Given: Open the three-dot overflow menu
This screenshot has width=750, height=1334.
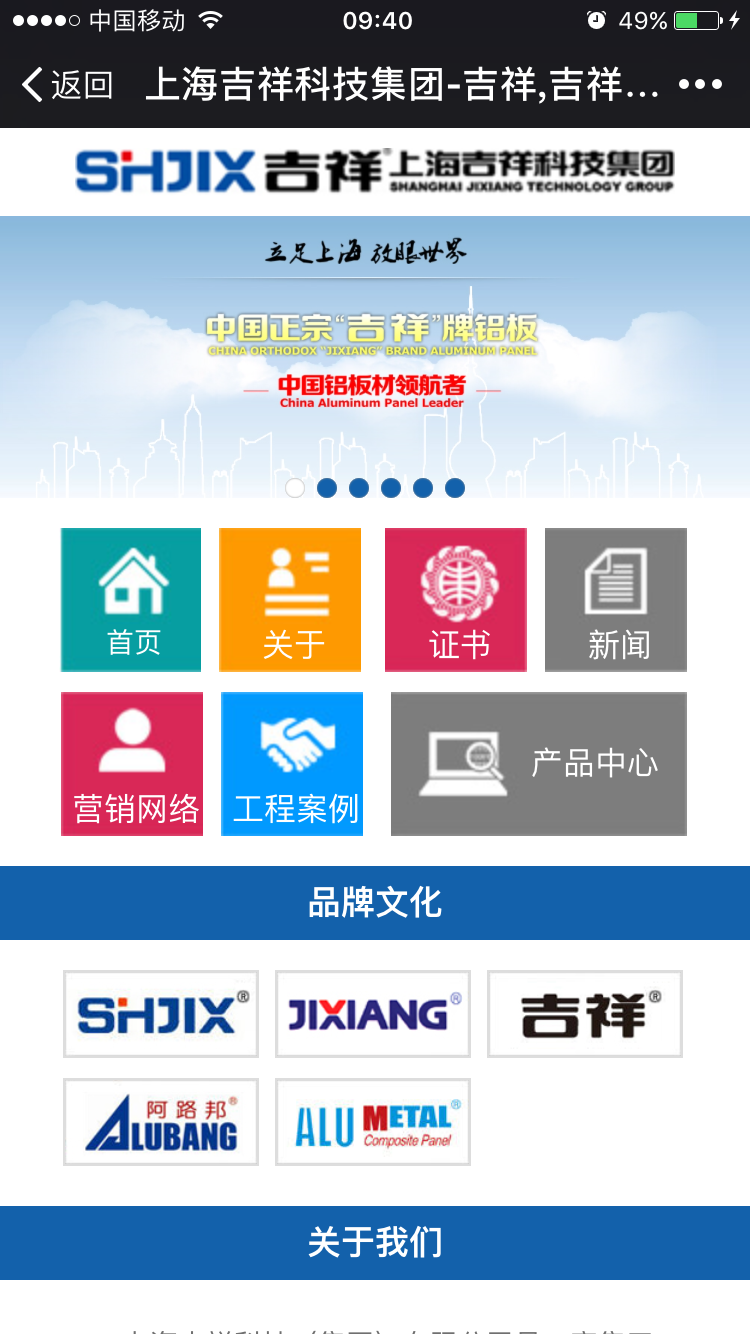Looking at the screenshot, I should (x=700, y=85).
